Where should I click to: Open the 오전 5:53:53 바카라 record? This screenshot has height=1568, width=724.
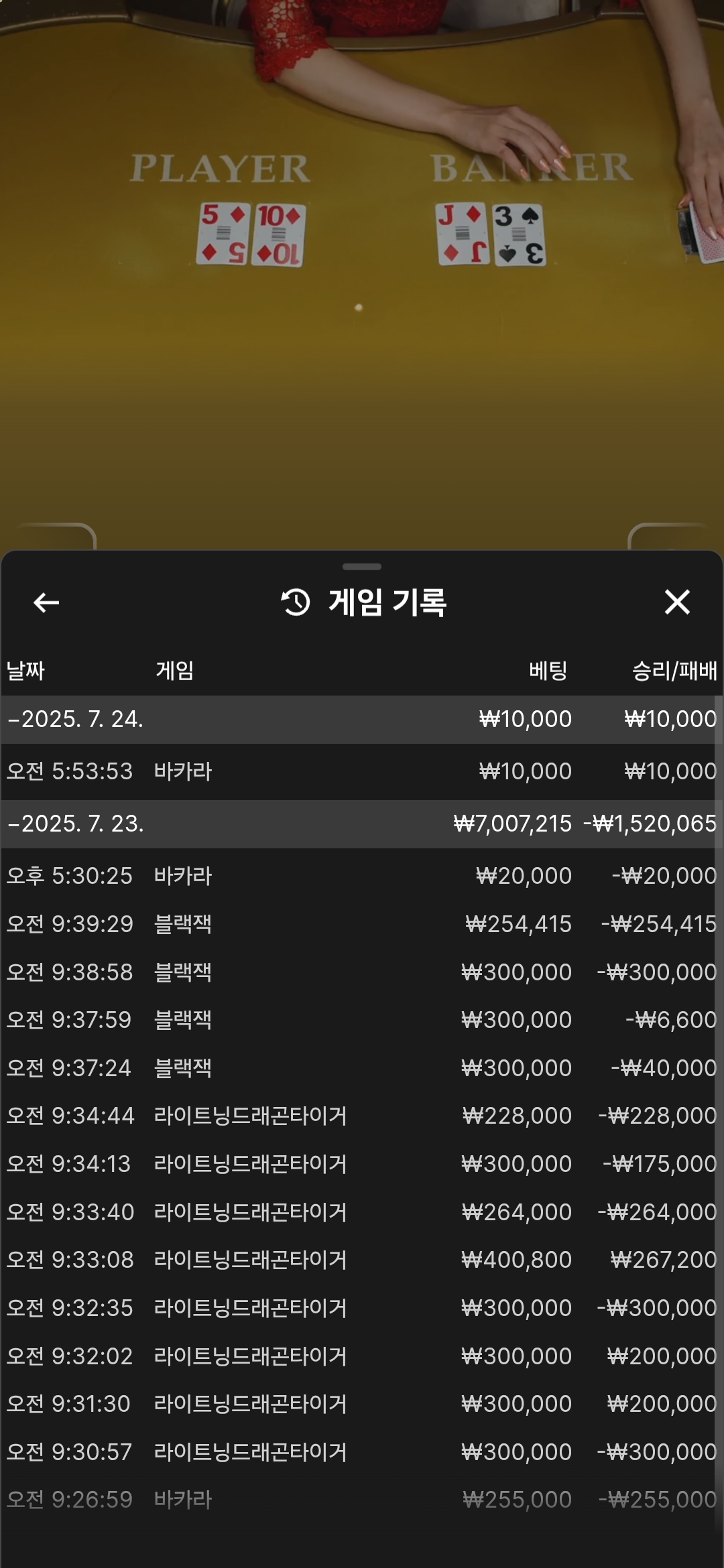362,771
